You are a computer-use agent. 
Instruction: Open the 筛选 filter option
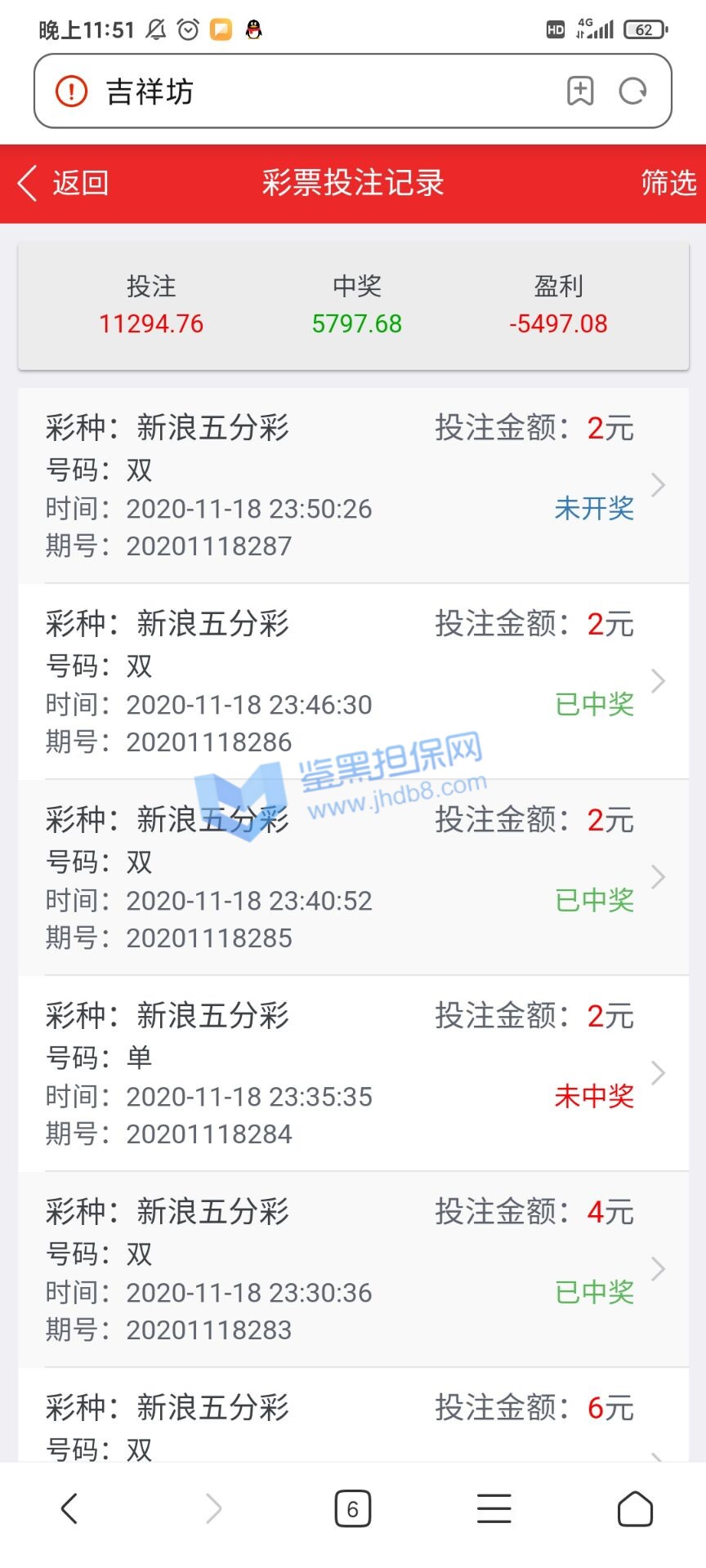pyautogui.click(x=668, y=183)
